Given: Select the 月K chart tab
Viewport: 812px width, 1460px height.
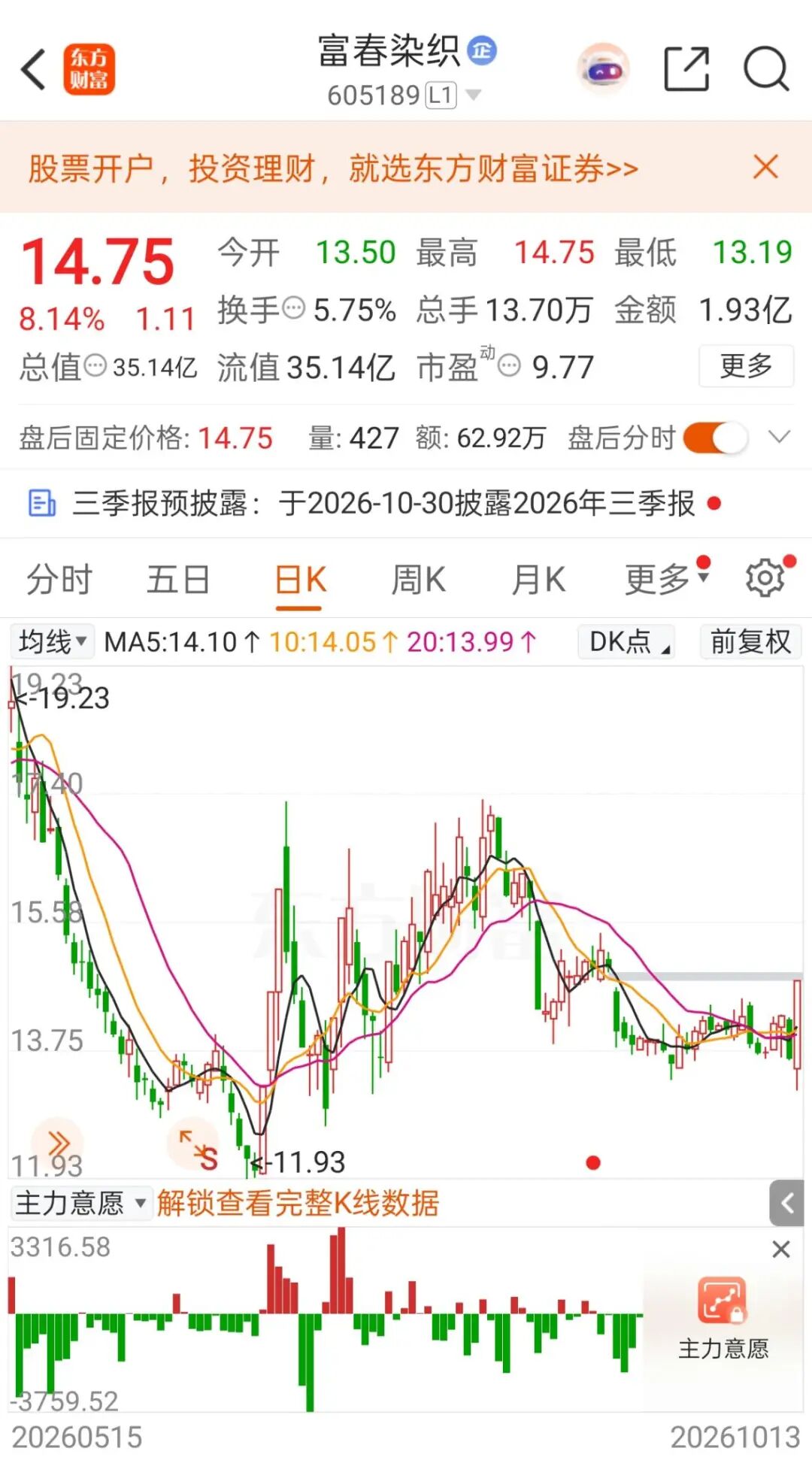Looking at the screenshot, I should (538, 580).
